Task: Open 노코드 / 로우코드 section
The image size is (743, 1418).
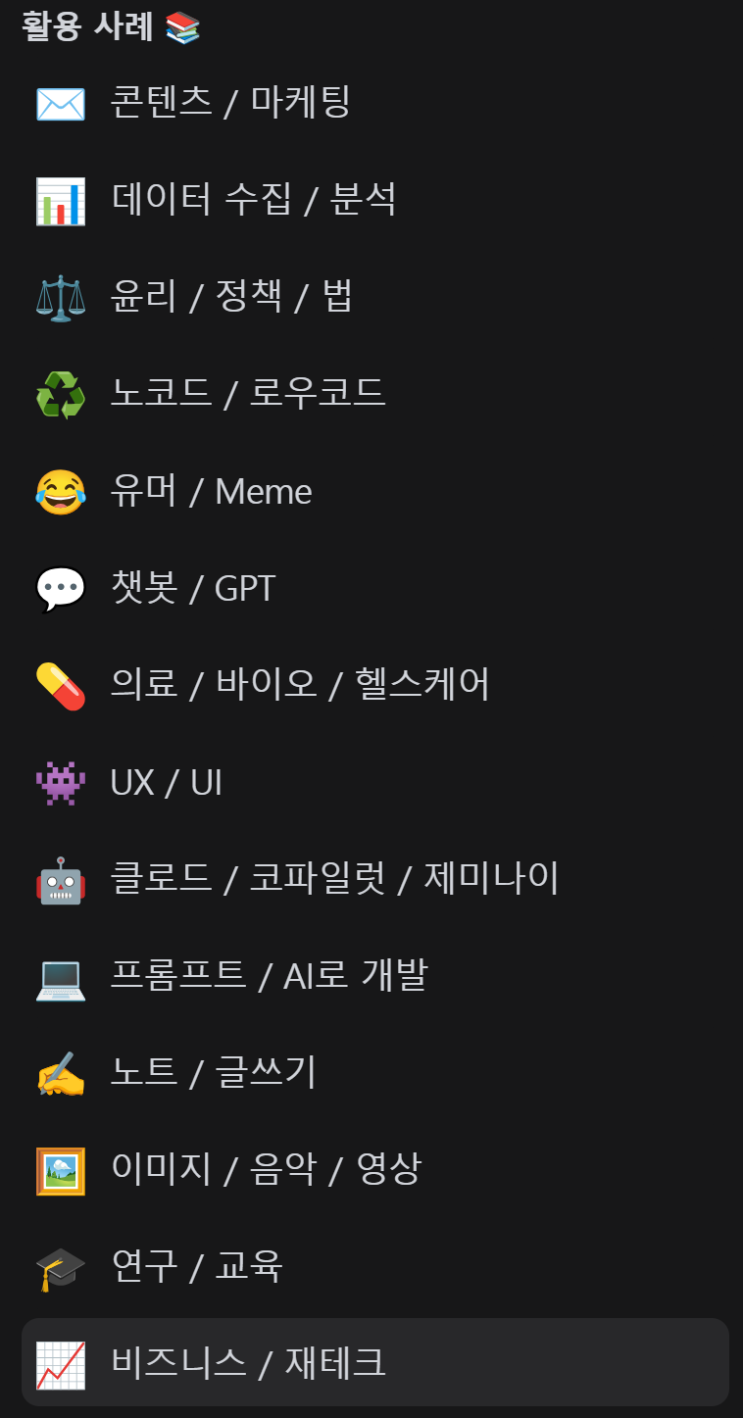Action: pos(247,394)
